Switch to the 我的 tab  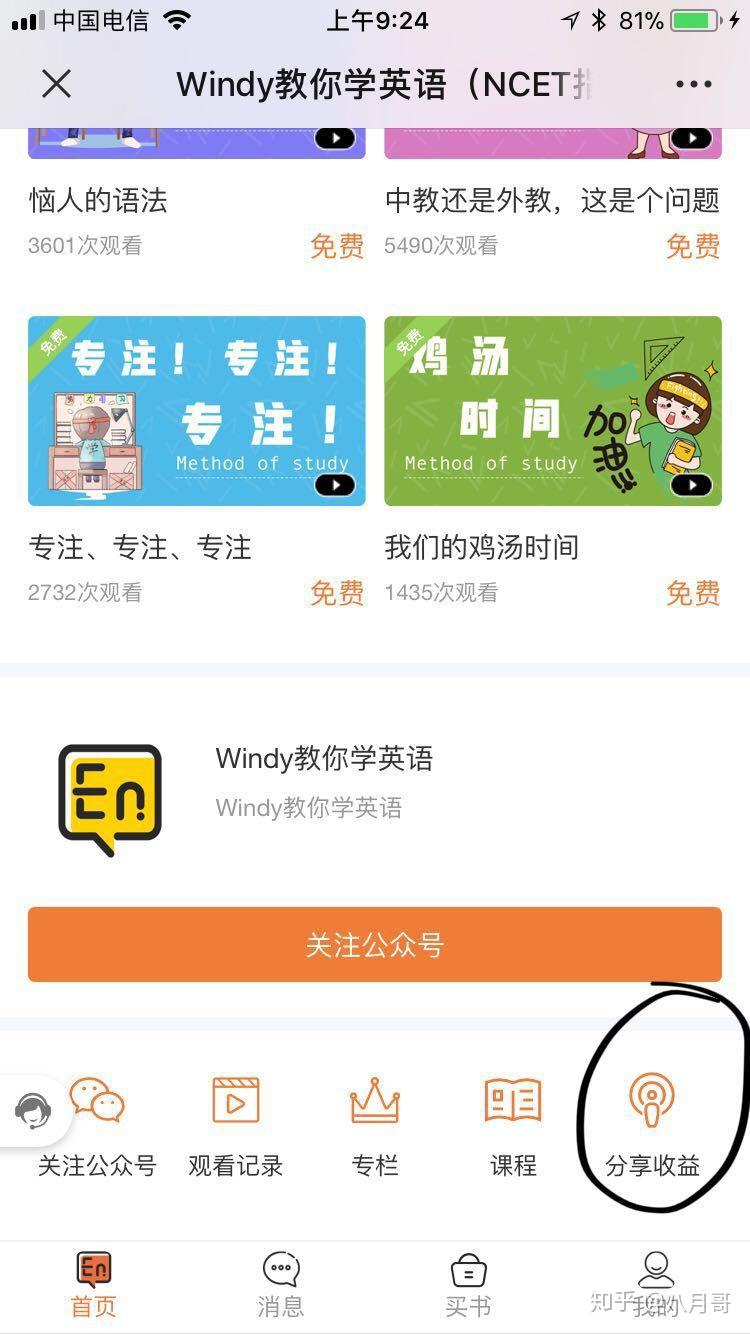(x=655, y=1286)
